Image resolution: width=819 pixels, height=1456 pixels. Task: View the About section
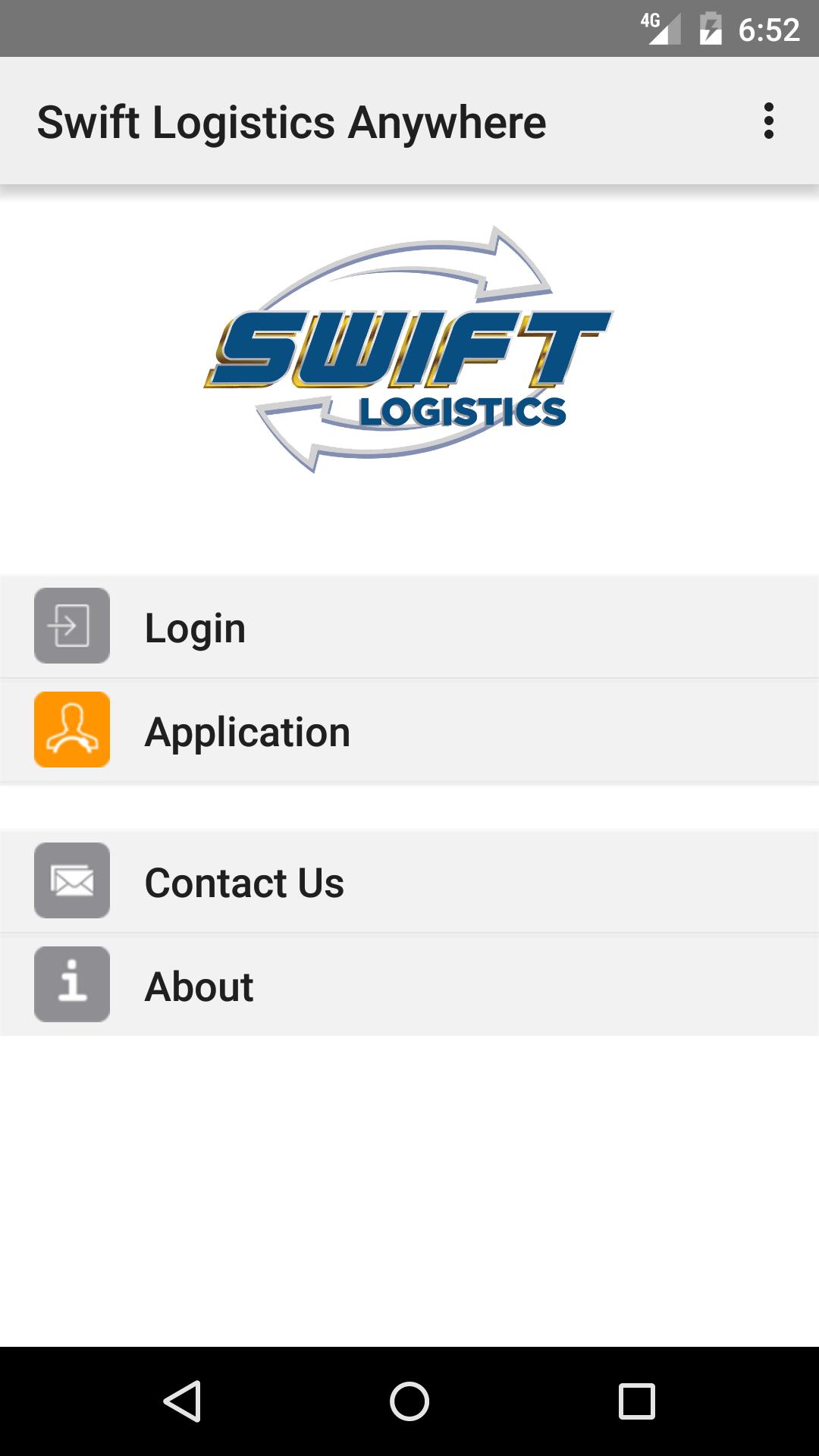coord(409,985)
